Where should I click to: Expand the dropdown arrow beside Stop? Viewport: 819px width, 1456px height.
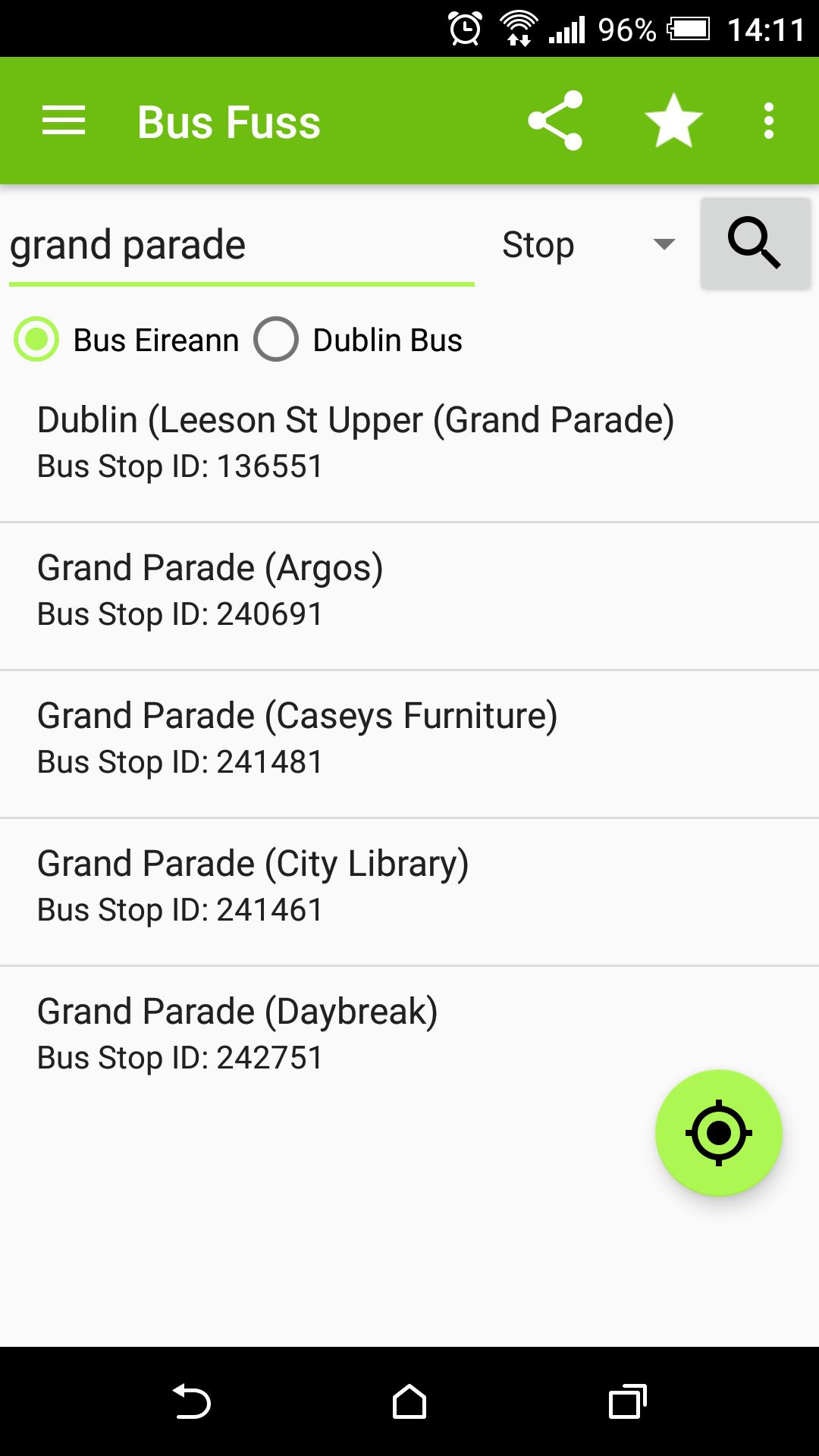point(663,243)
